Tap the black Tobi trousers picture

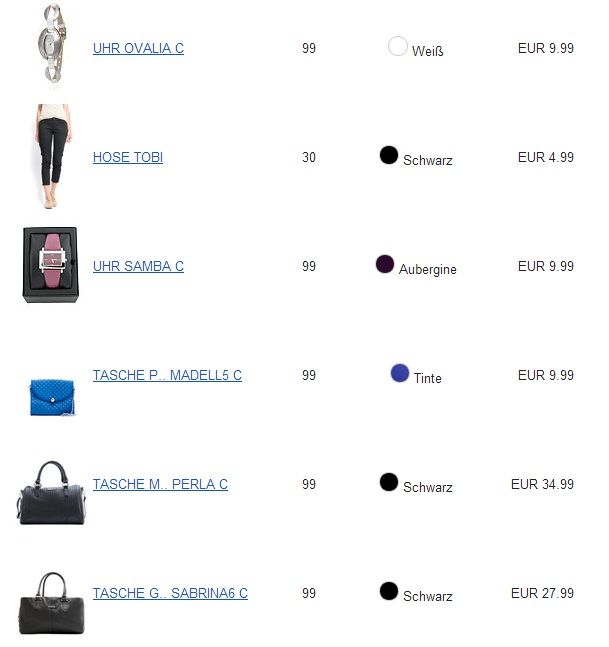pos(50,155)
